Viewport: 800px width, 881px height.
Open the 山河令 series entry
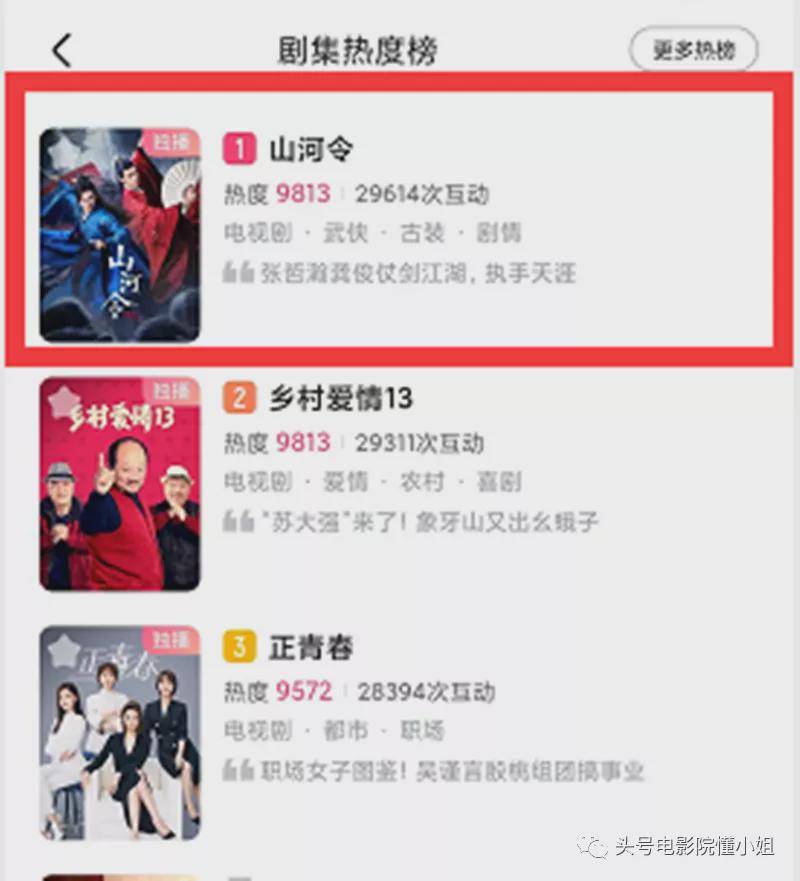pyautogui.click(x=311, y=151)
